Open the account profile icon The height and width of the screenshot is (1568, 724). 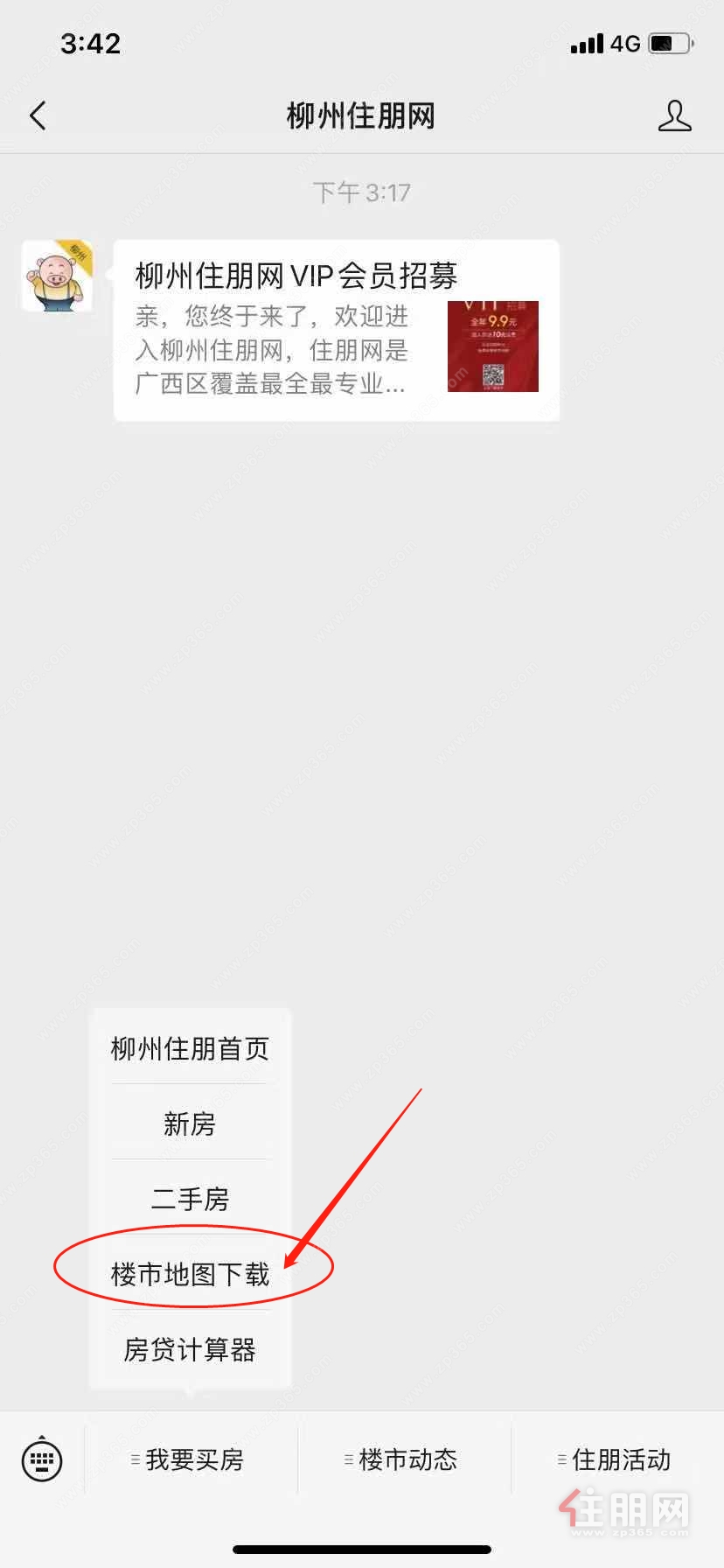point(674,115)
